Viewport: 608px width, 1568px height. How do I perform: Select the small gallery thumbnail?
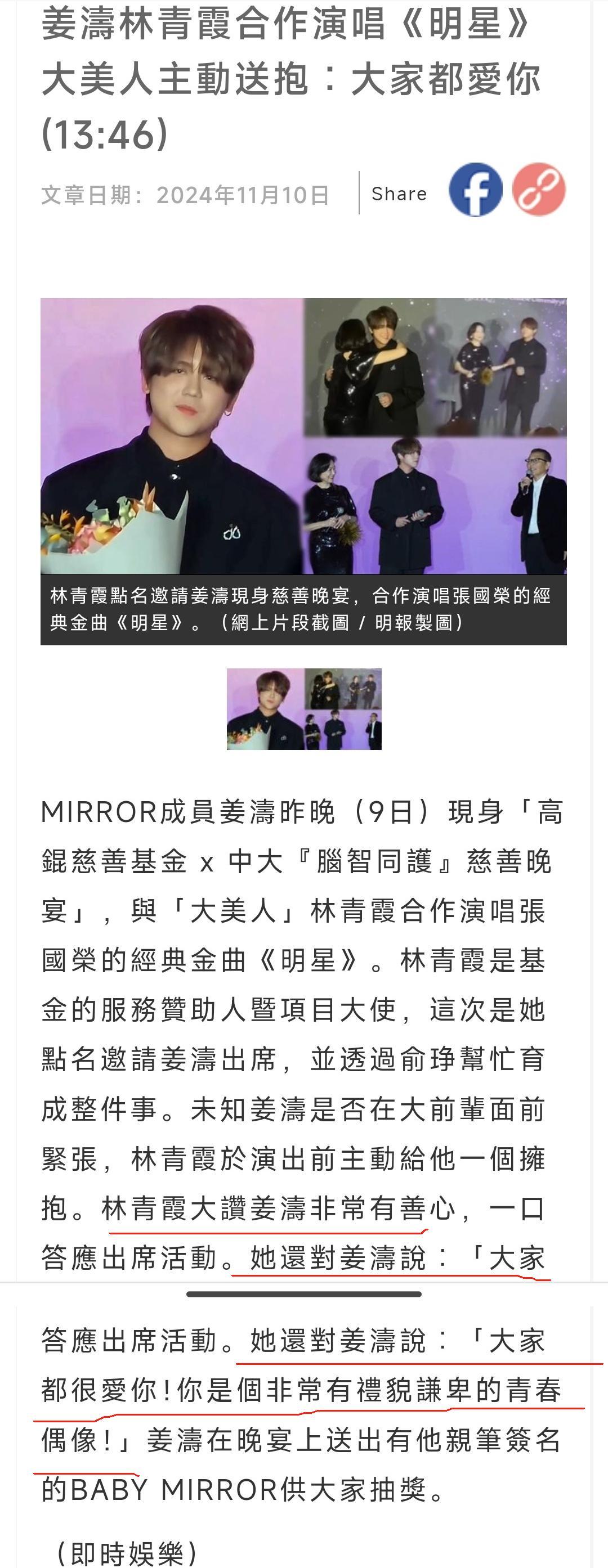pos(303,708)
